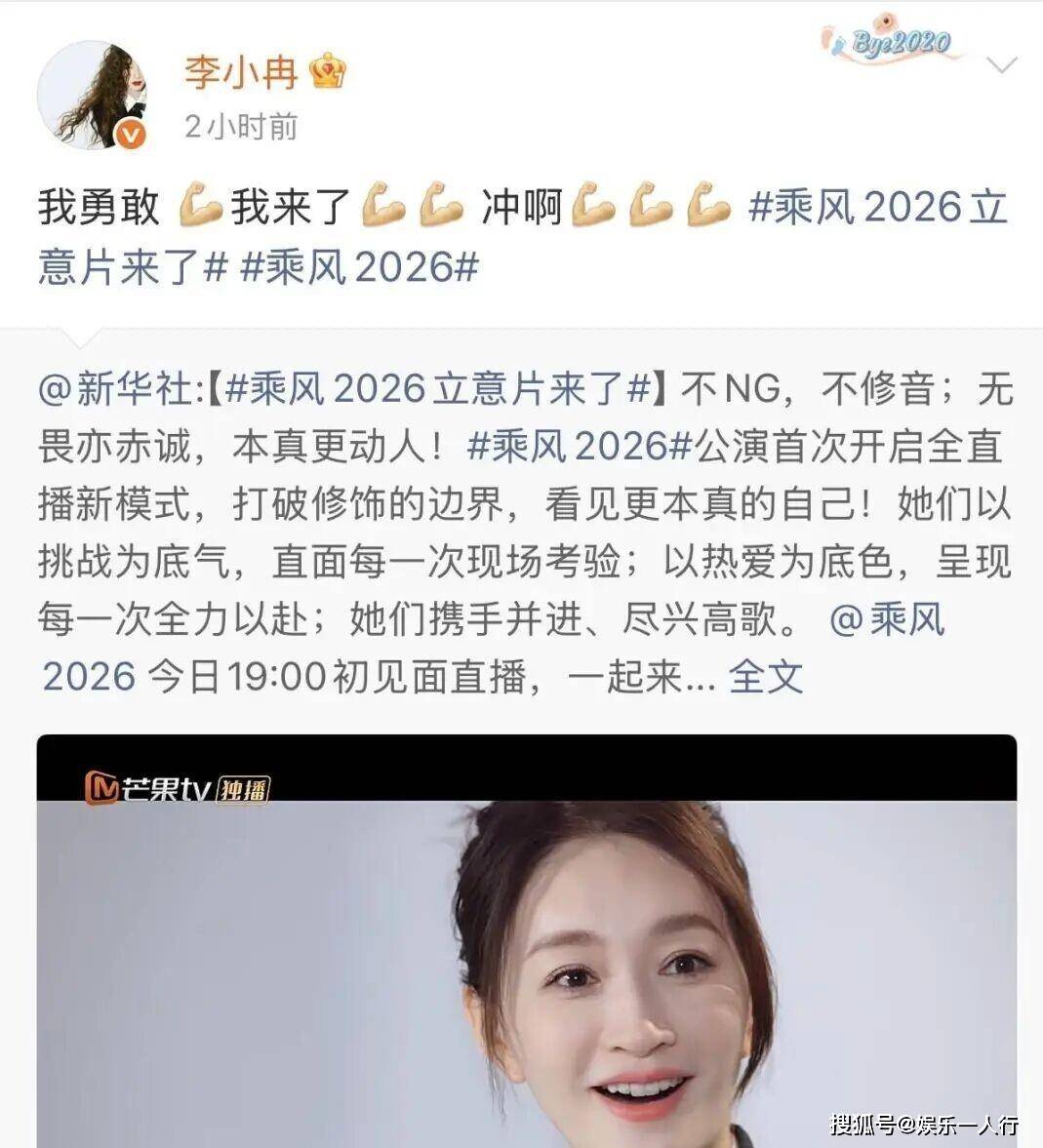Viewport: 1043px width, 1148px height.
Task: Open the @乘风2026 mention
Action: tap(886, 618)
